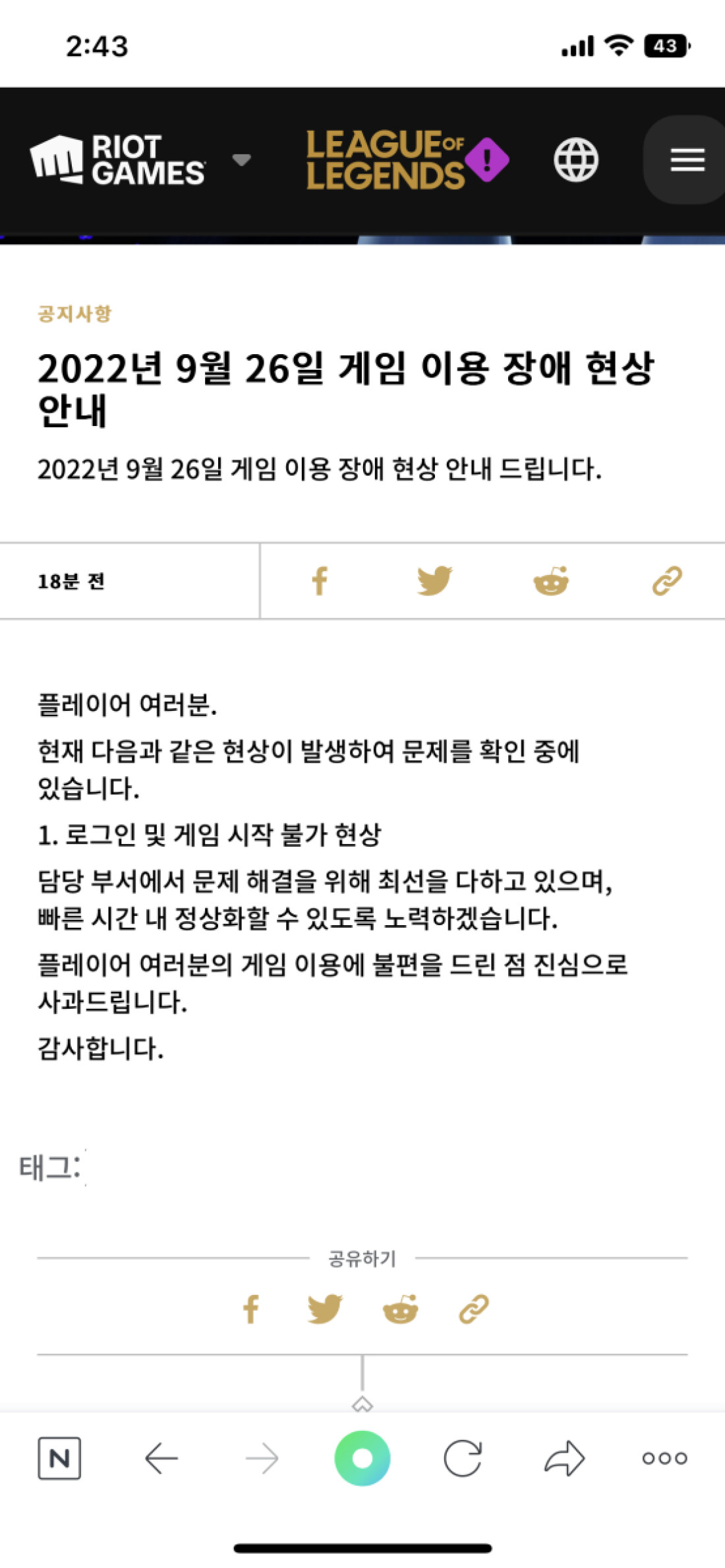
Task: Tap the green Naver circle button
Action: point(362,1458)
